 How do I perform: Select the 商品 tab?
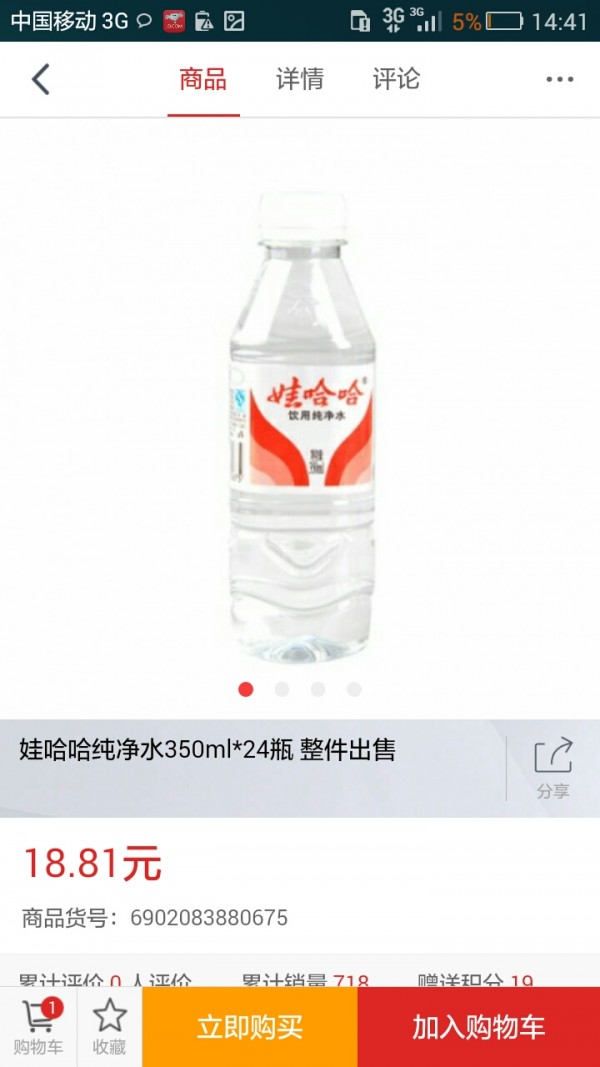[203, 79]
